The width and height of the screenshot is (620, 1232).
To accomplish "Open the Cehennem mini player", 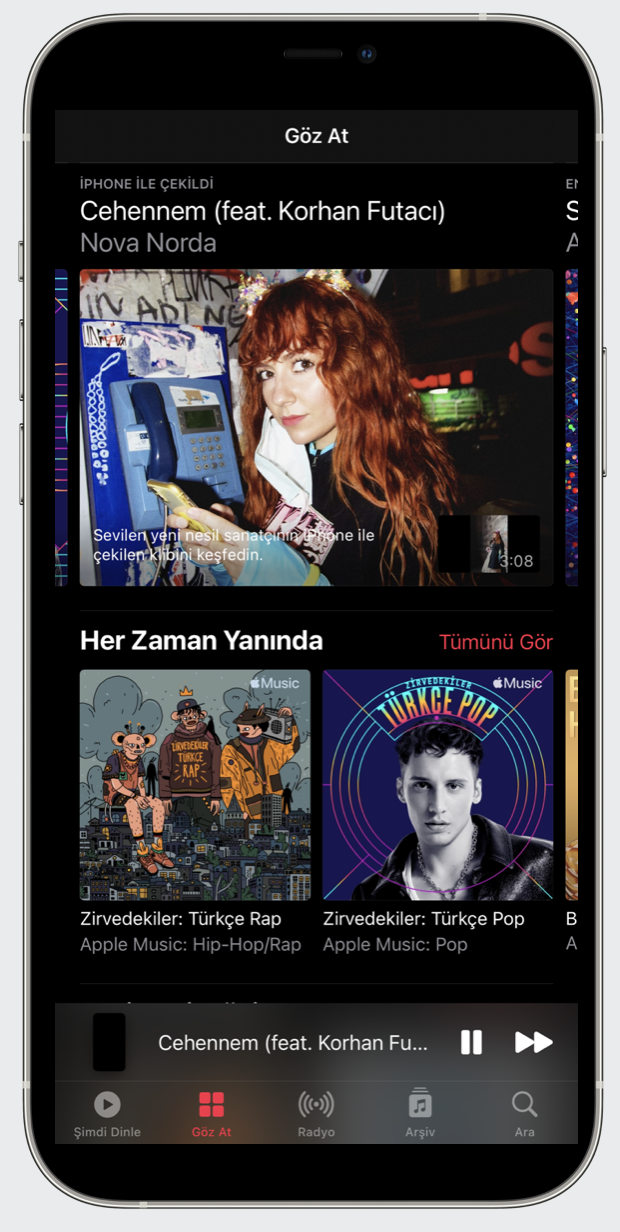I will pos(292,1042).
